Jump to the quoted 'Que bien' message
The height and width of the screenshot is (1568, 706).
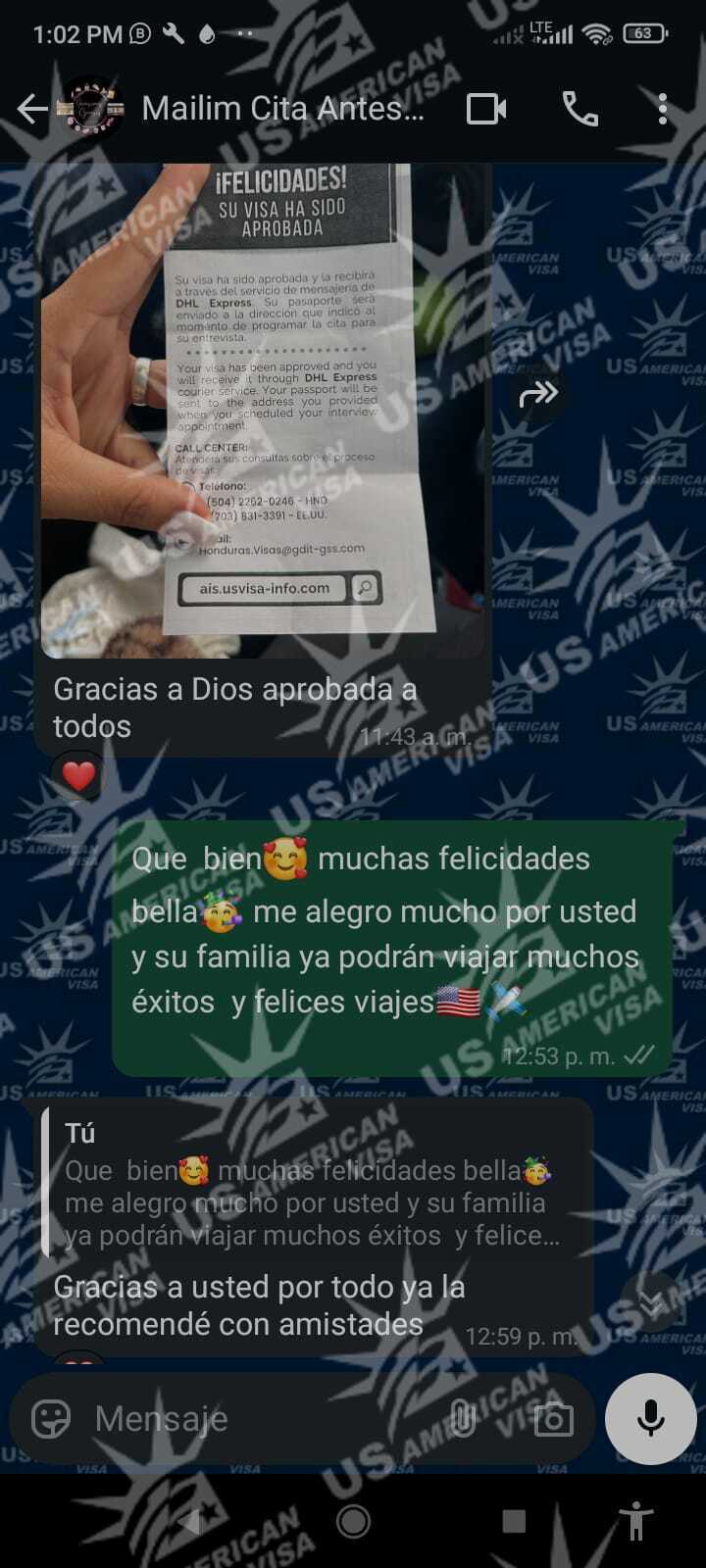[x=314, y=1186]
